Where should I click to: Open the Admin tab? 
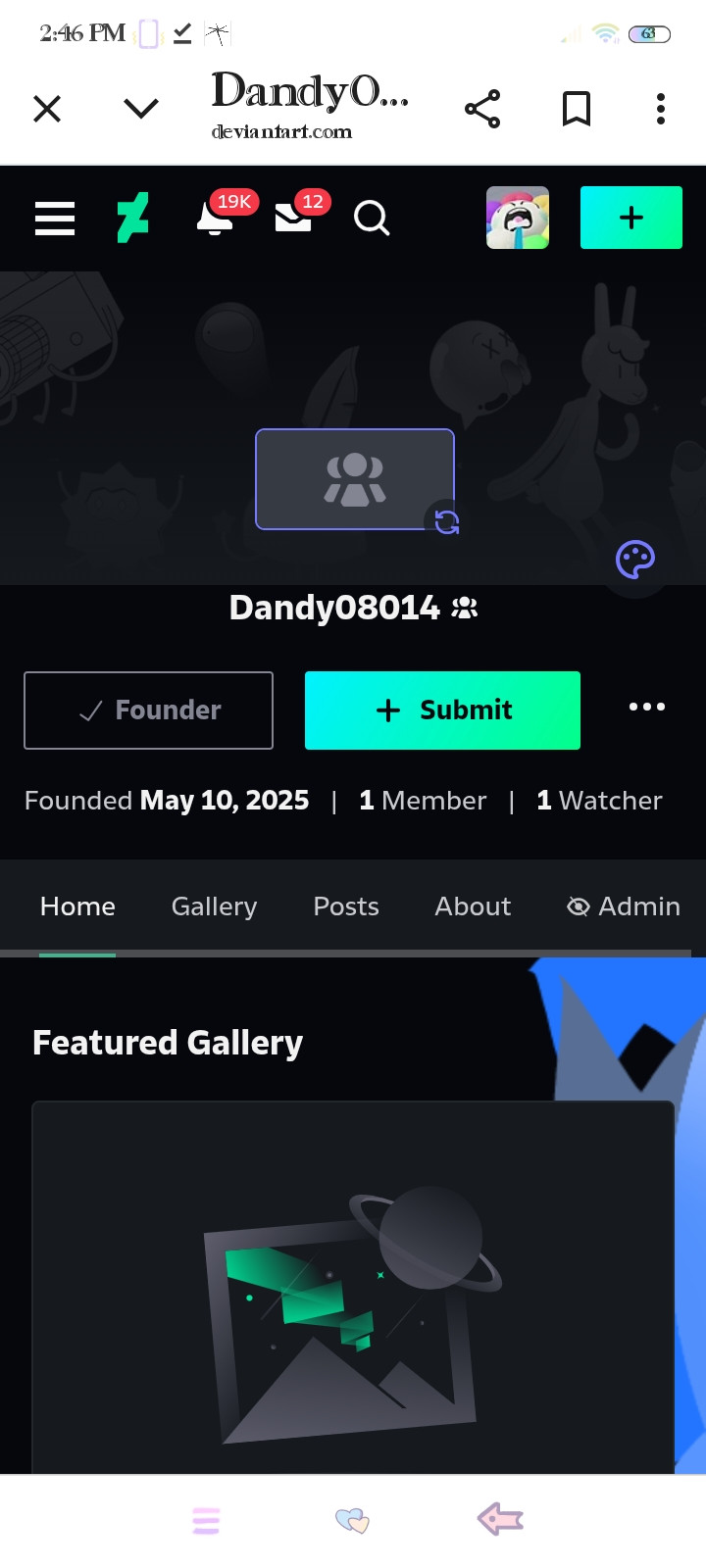[624, 906]
